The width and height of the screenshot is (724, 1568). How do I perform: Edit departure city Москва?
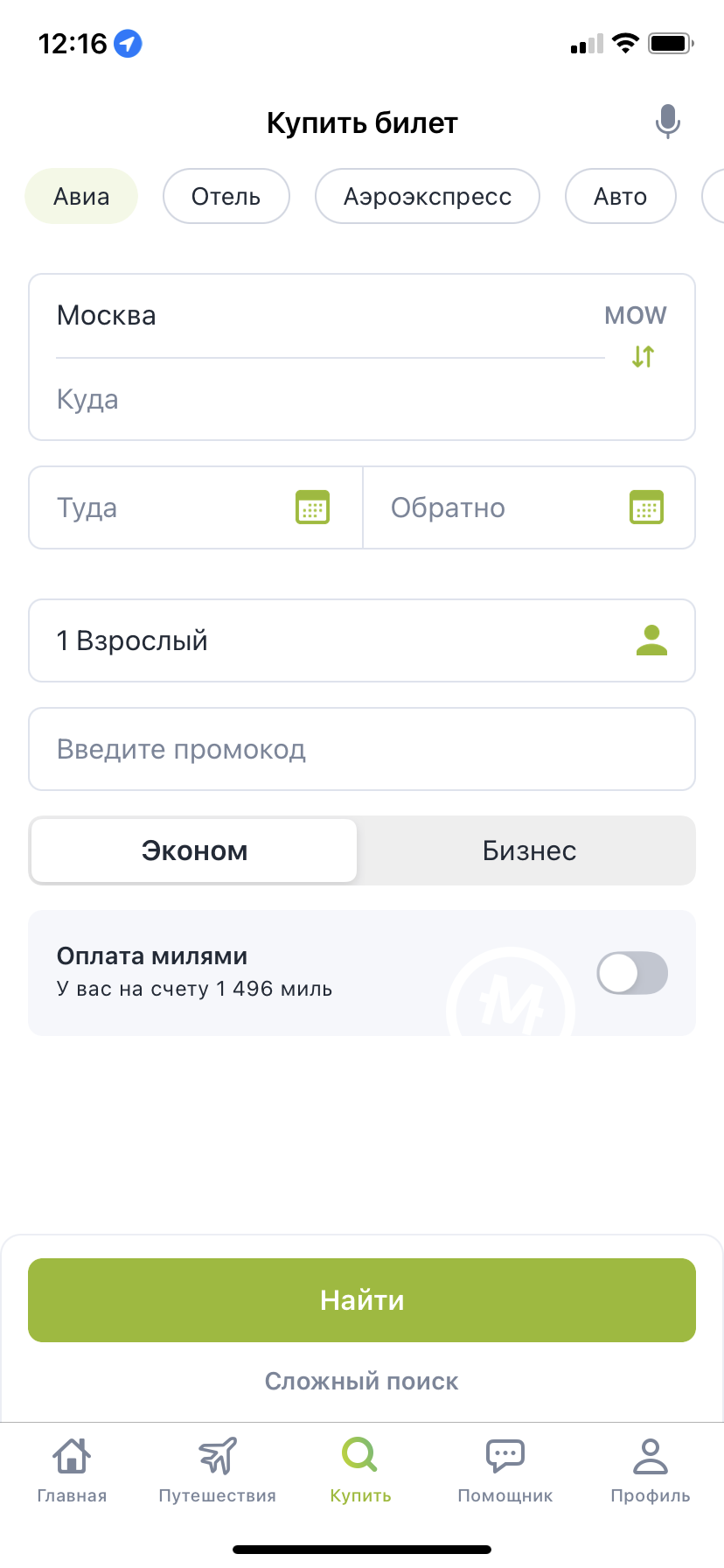click(x=262, y=315)
